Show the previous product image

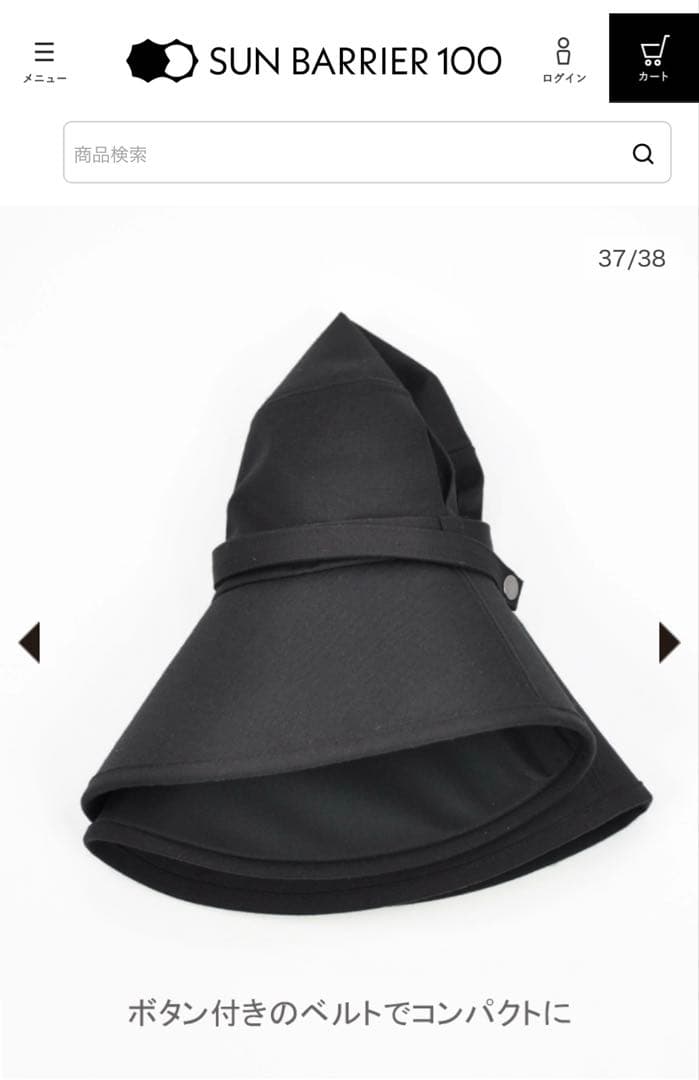(x=29, y=642)
